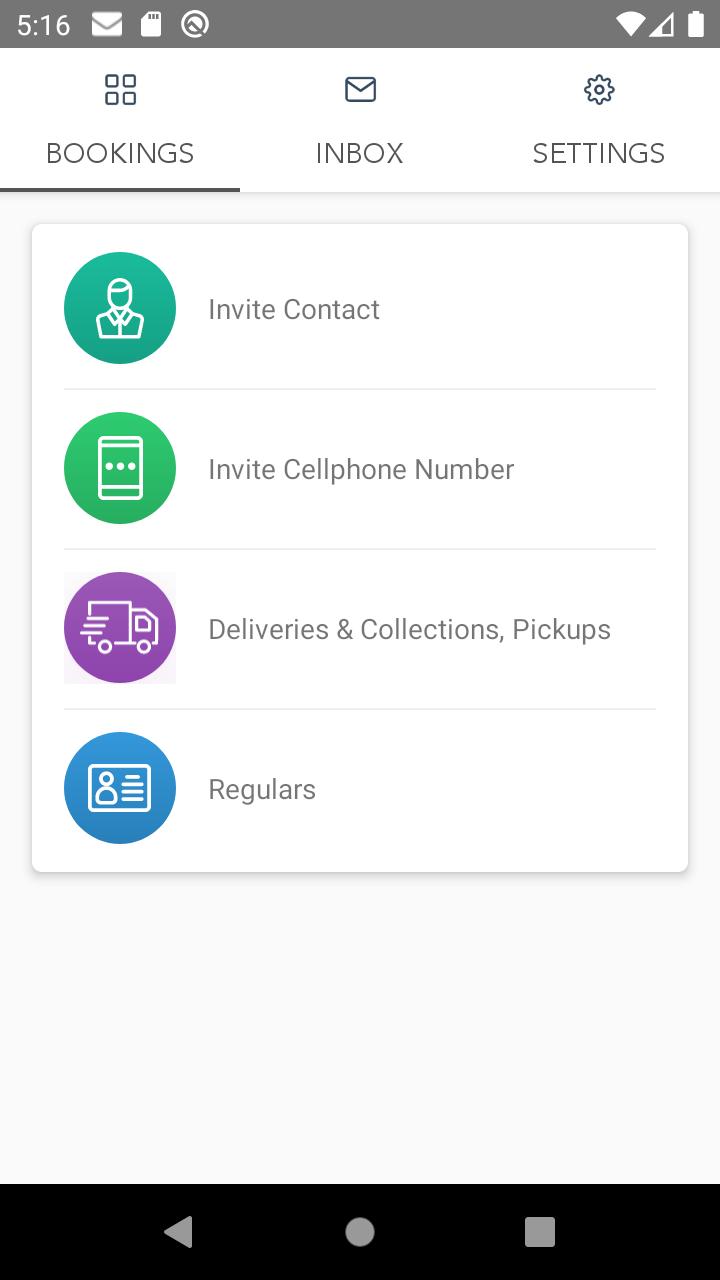Open the Regulars row
720x1280 pixels.
tap(360, 789)
